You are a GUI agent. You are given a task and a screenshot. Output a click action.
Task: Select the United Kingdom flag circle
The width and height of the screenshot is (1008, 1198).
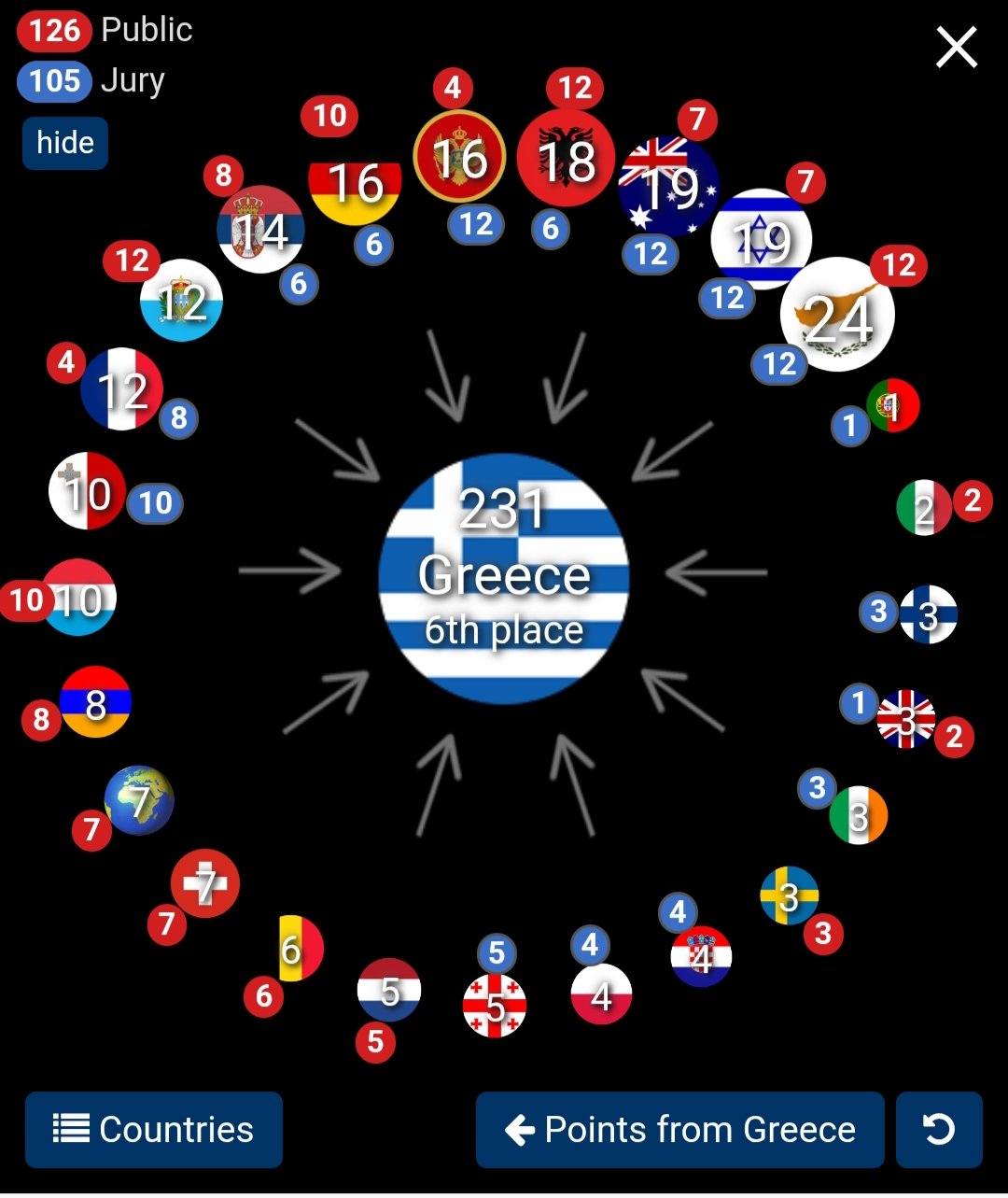click(906, 719)
